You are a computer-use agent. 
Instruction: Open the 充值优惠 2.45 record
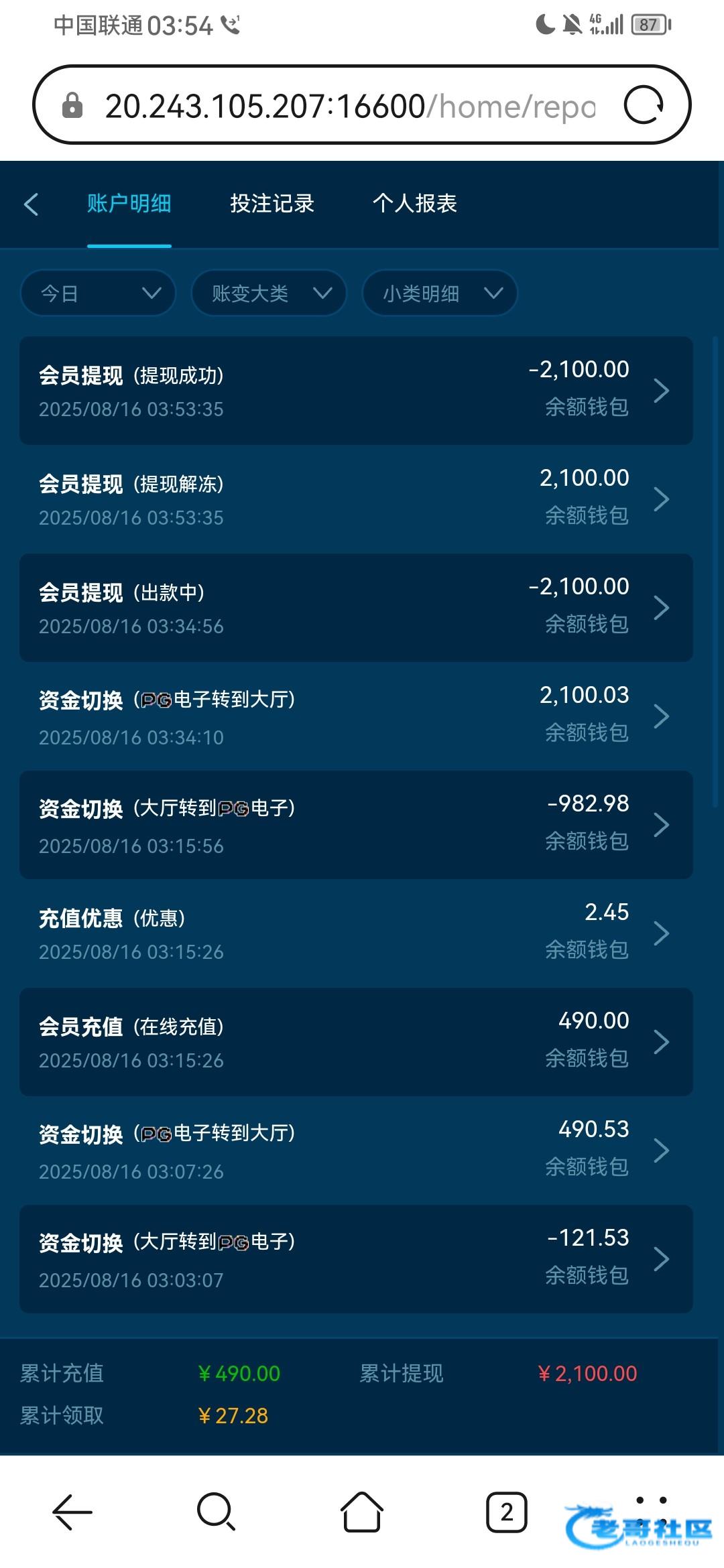pyautogui.click(x=356, y=933)
